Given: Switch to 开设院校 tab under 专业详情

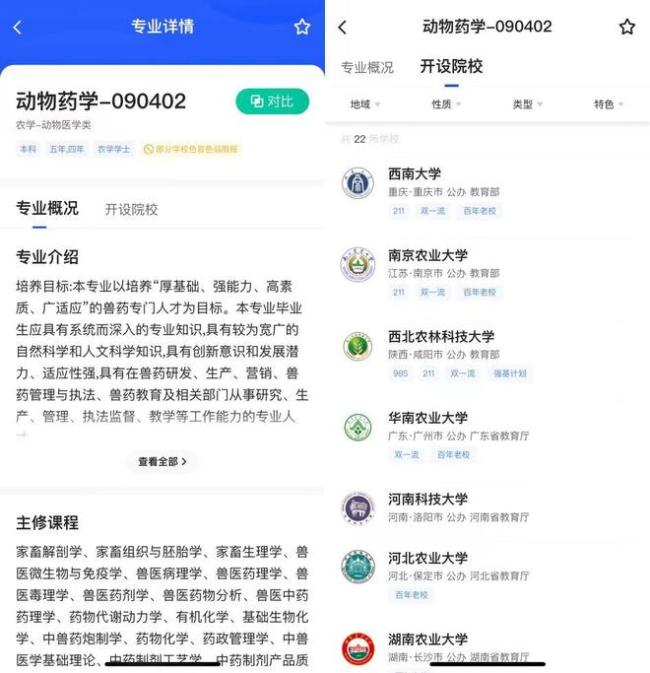Looking at the screenshot, I should pos(131,209).
